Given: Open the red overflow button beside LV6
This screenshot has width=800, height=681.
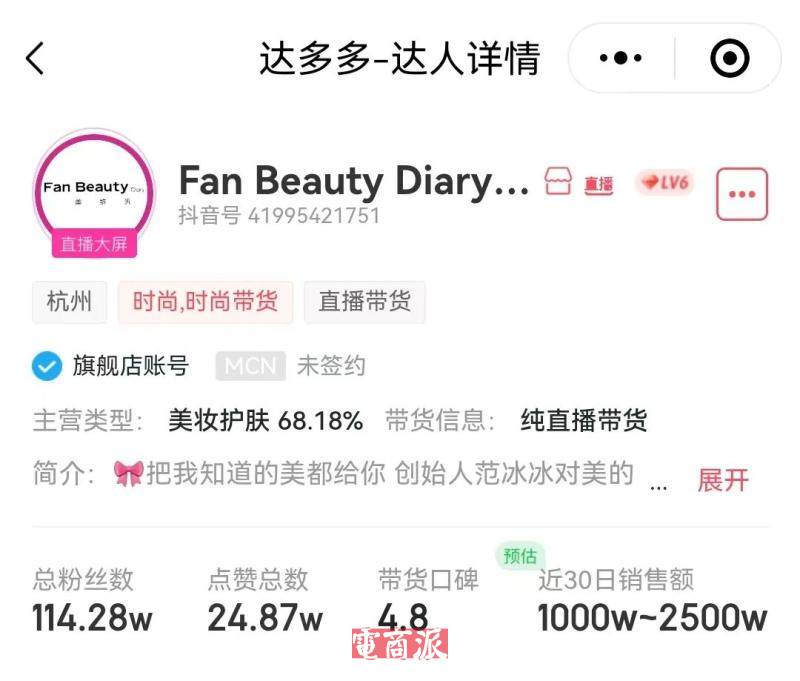Looking at the screenshot, I should coord(742,194).
